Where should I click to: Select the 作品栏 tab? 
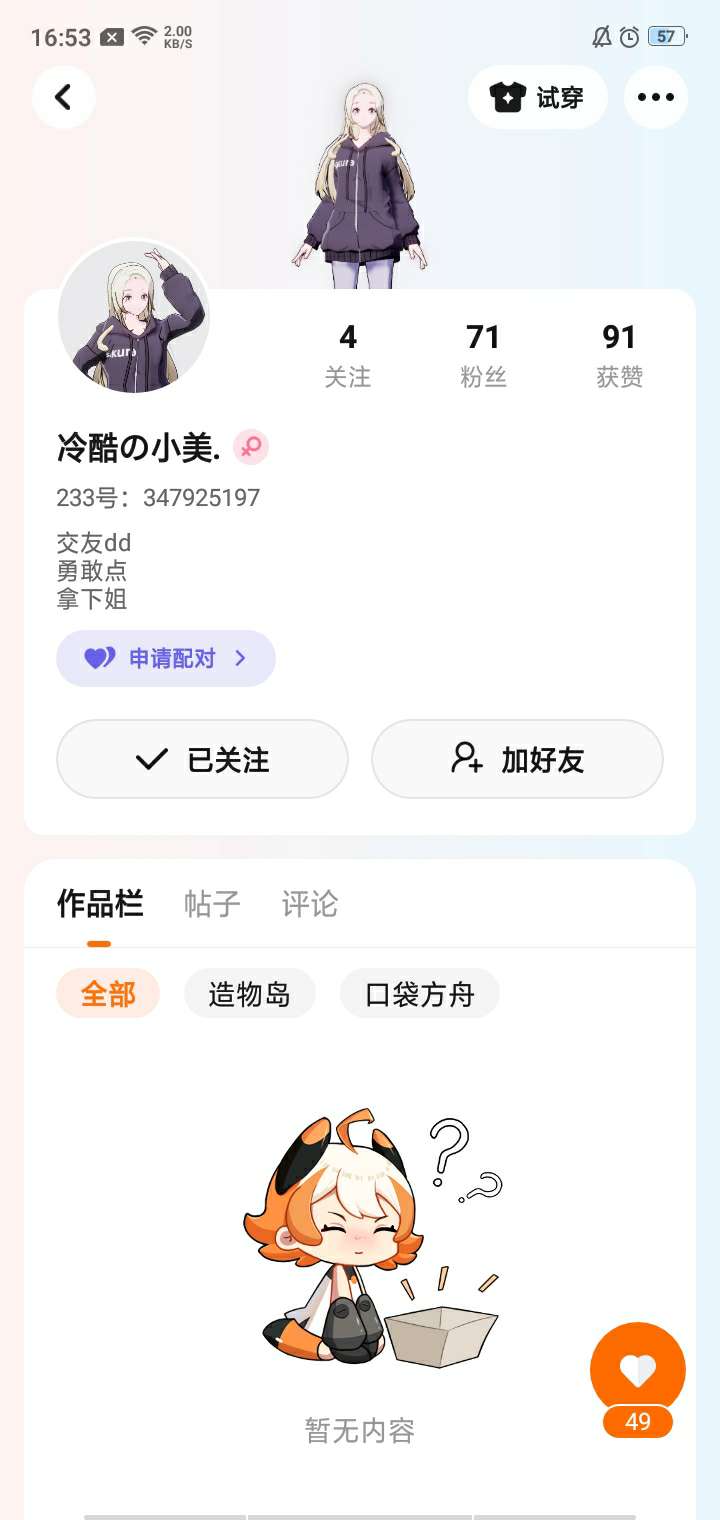(x=100, y=904)
